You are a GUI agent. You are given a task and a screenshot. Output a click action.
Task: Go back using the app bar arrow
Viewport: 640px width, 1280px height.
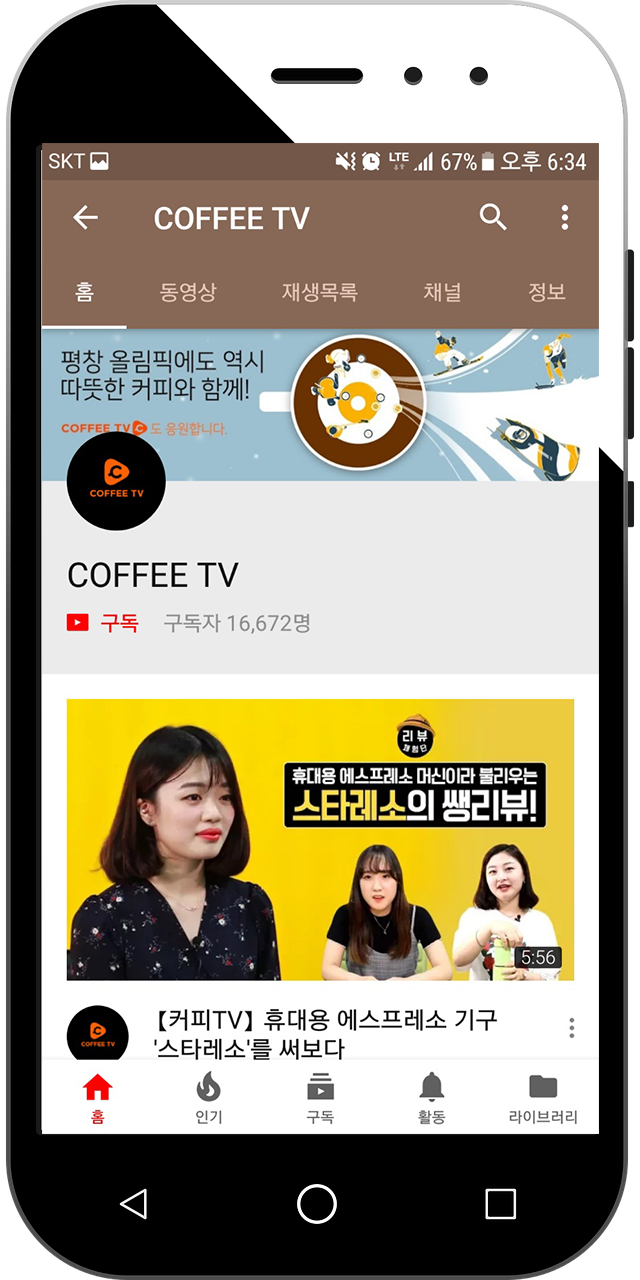coord(86,218)
